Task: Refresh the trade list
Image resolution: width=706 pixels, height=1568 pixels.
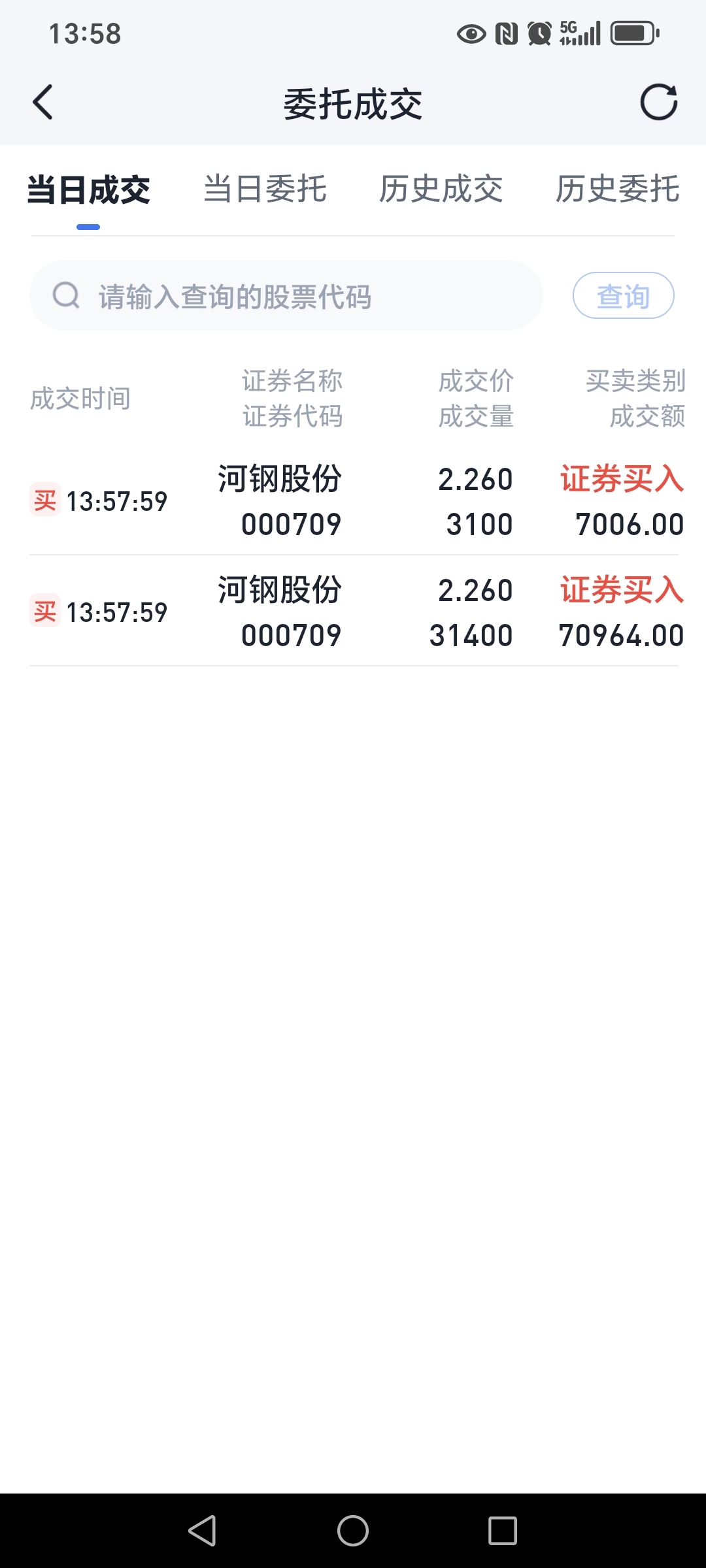Action: tap(658, 102)
